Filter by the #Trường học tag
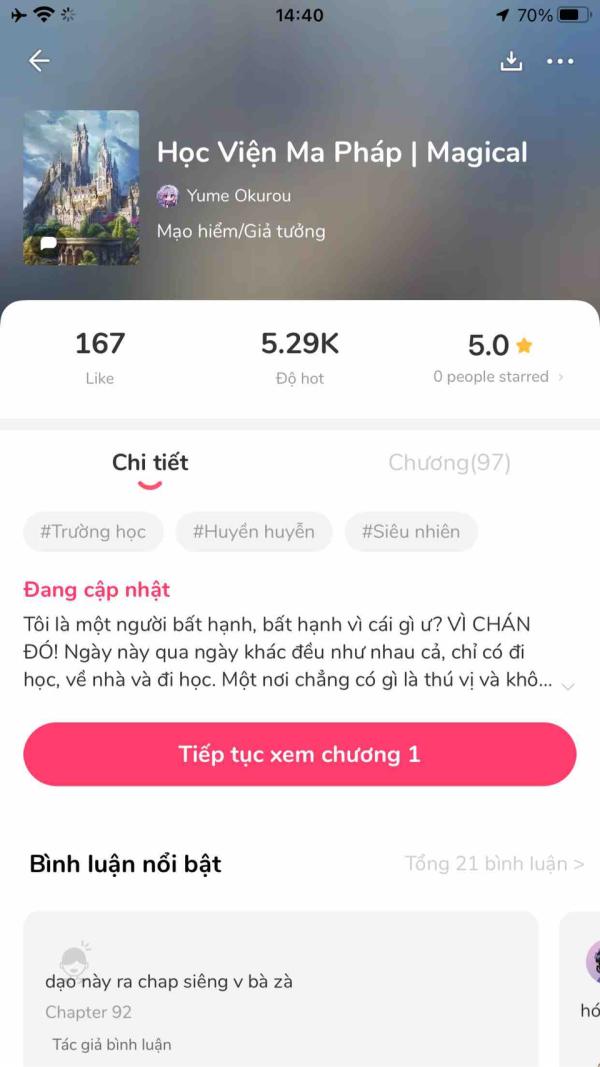Viewport: 600px width, 1067px height. pos(93,531)
